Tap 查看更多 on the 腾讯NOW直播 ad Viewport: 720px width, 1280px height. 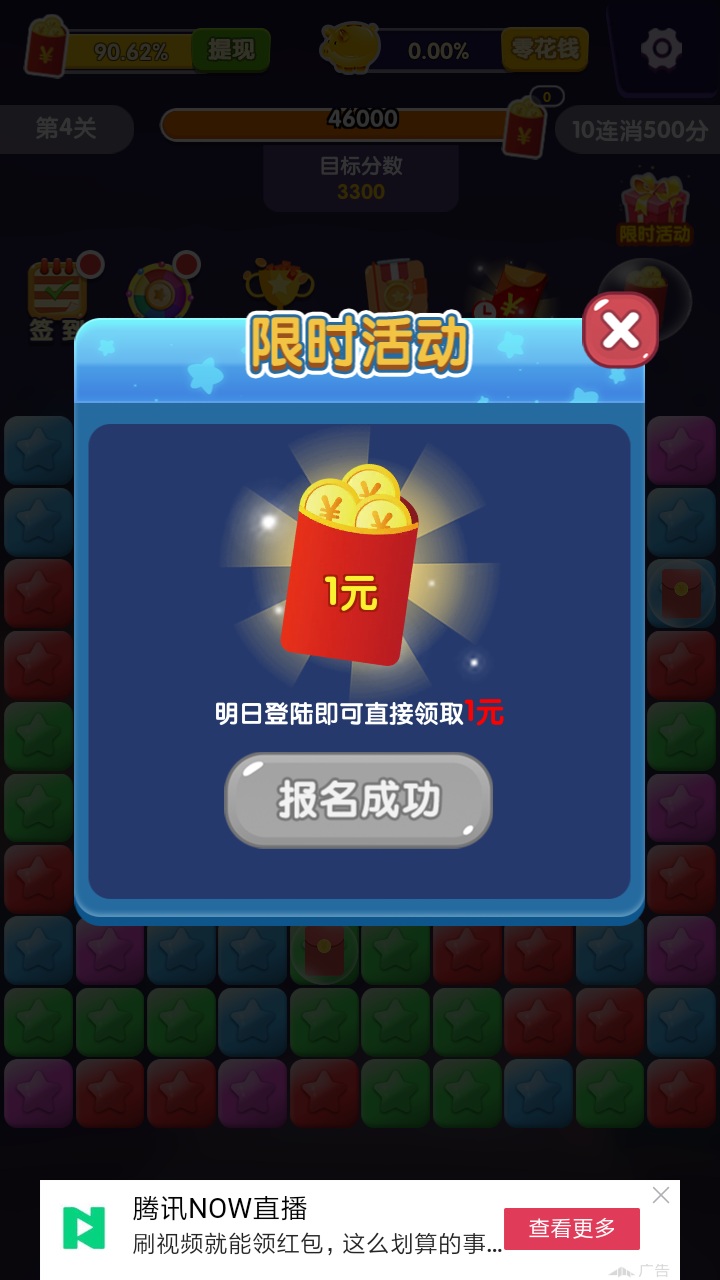pos(572,1229)
